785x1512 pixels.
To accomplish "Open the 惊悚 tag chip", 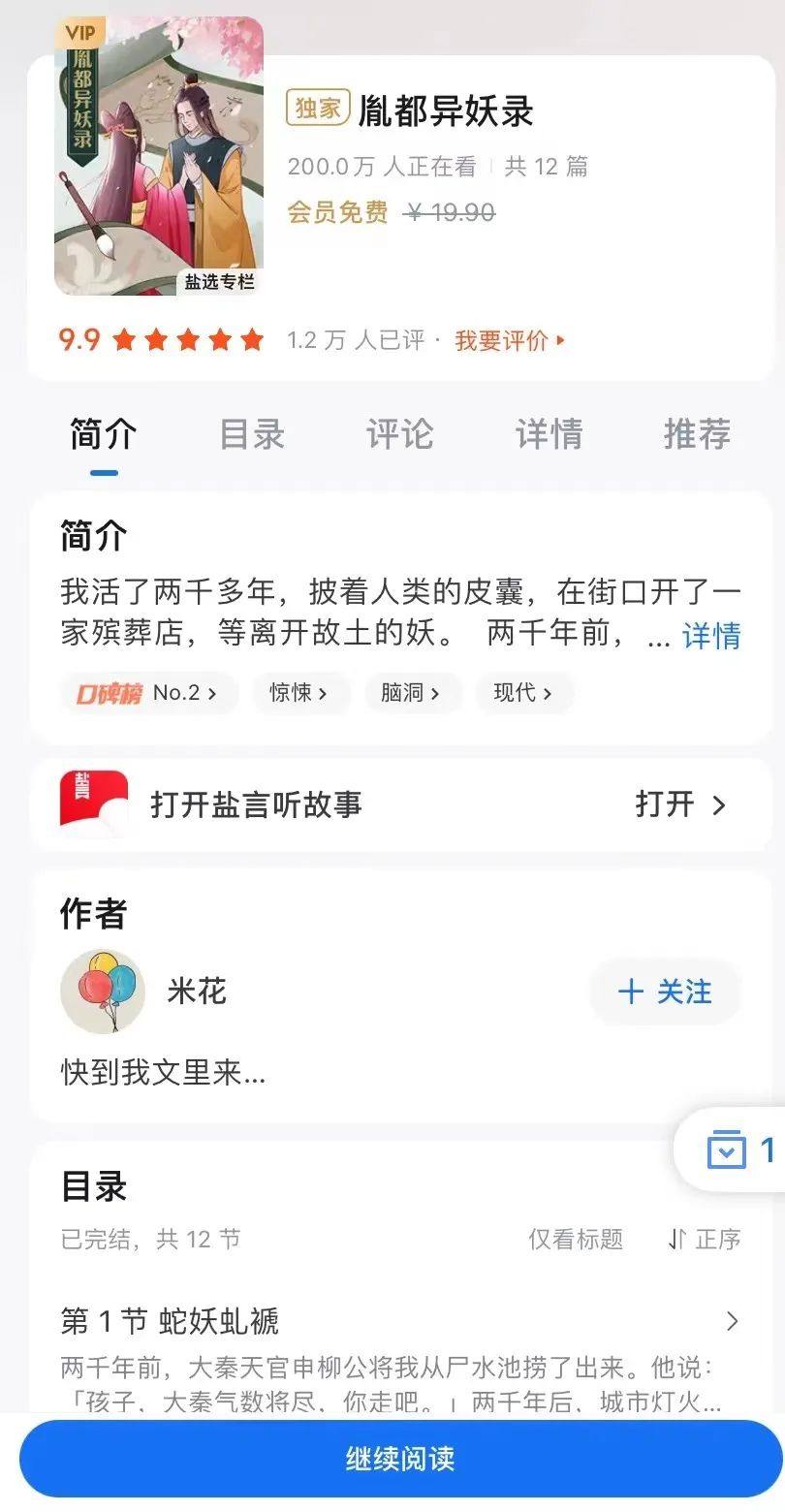I will tap(298, 693).
